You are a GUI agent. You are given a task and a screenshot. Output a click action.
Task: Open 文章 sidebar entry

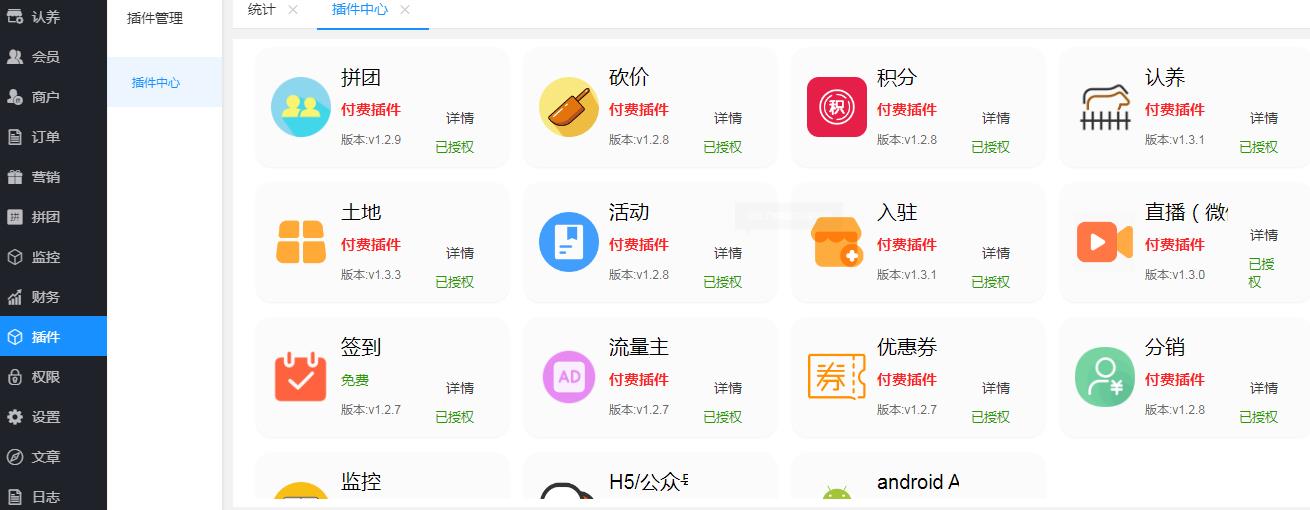pos(45,457)
